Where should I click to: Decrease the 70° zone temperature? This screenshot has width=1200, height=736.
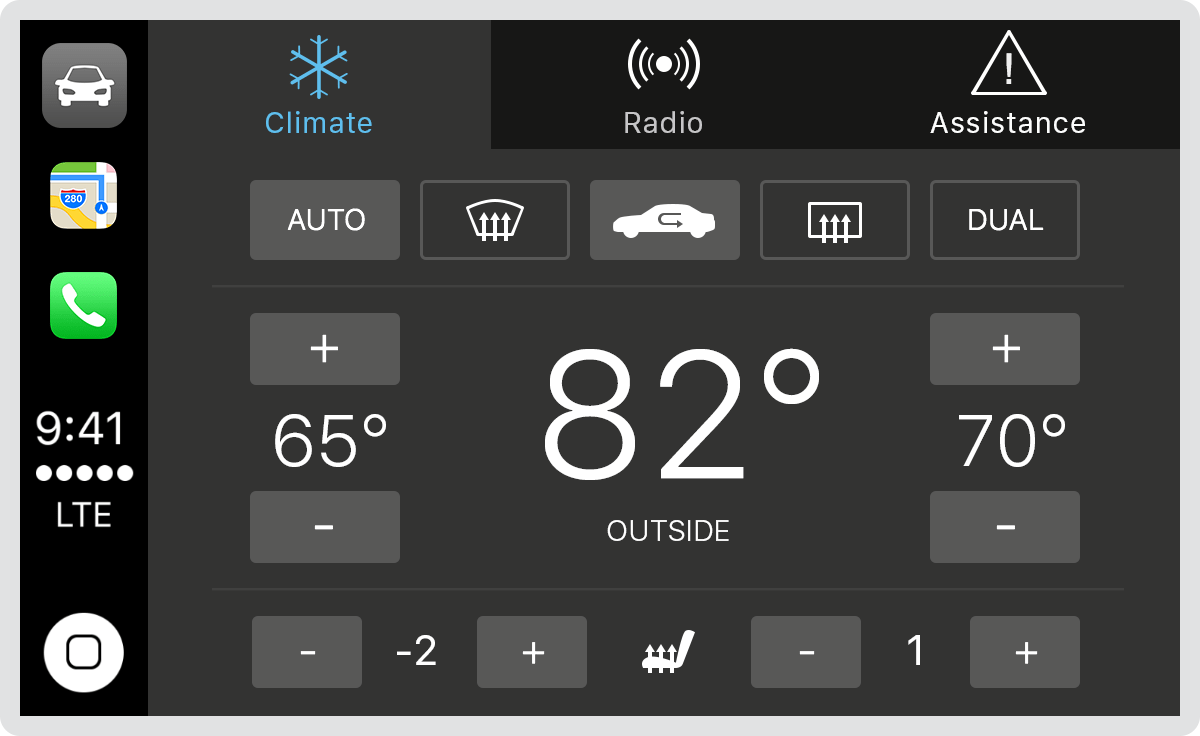pyautogui.click(x=1005, y=527)
